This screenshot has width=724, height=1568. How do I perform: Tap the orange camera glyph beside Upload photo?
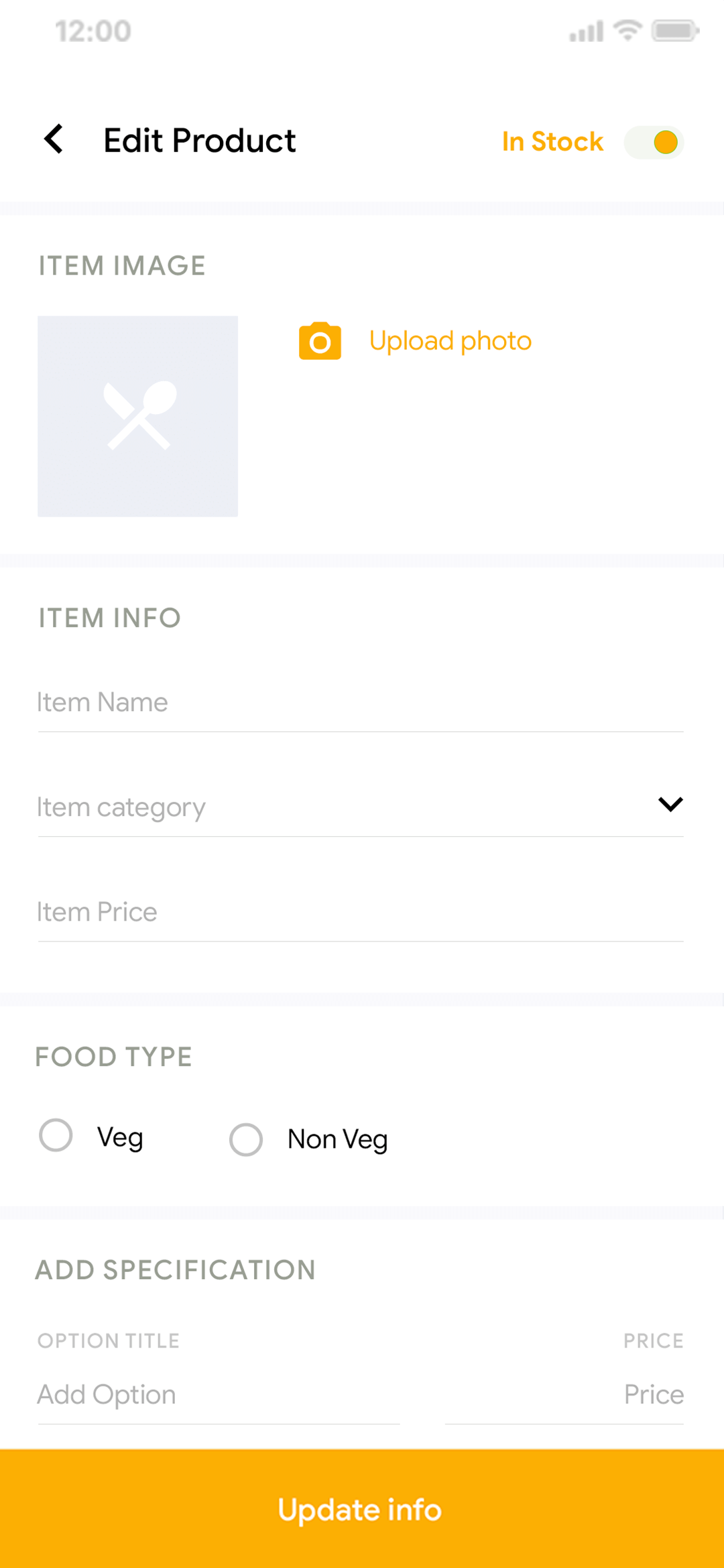320,340
